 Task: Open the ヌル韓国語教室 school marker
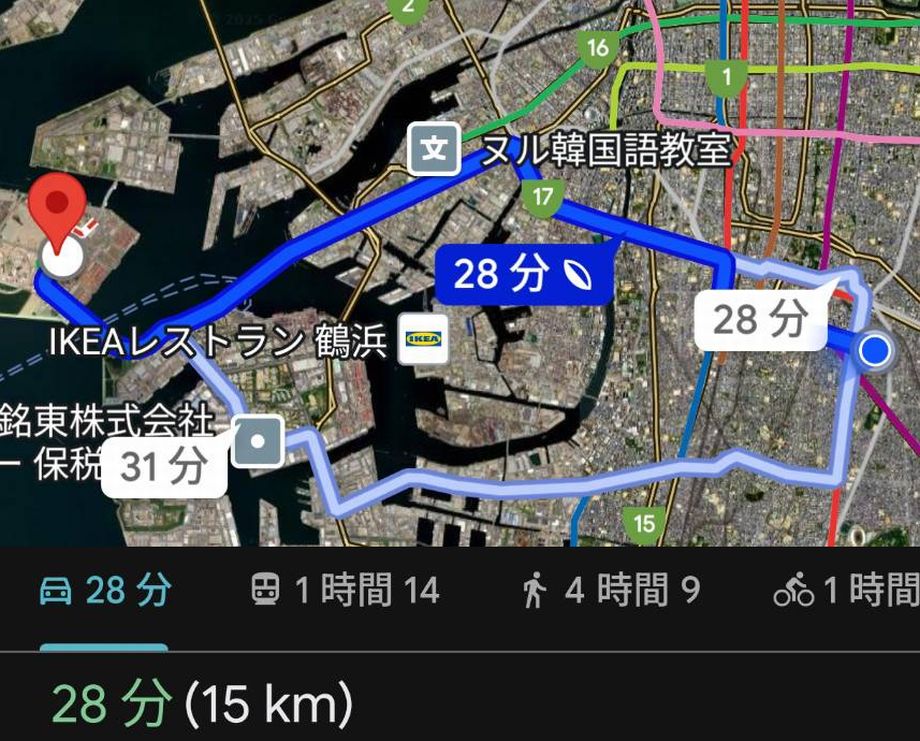point(435,149)
